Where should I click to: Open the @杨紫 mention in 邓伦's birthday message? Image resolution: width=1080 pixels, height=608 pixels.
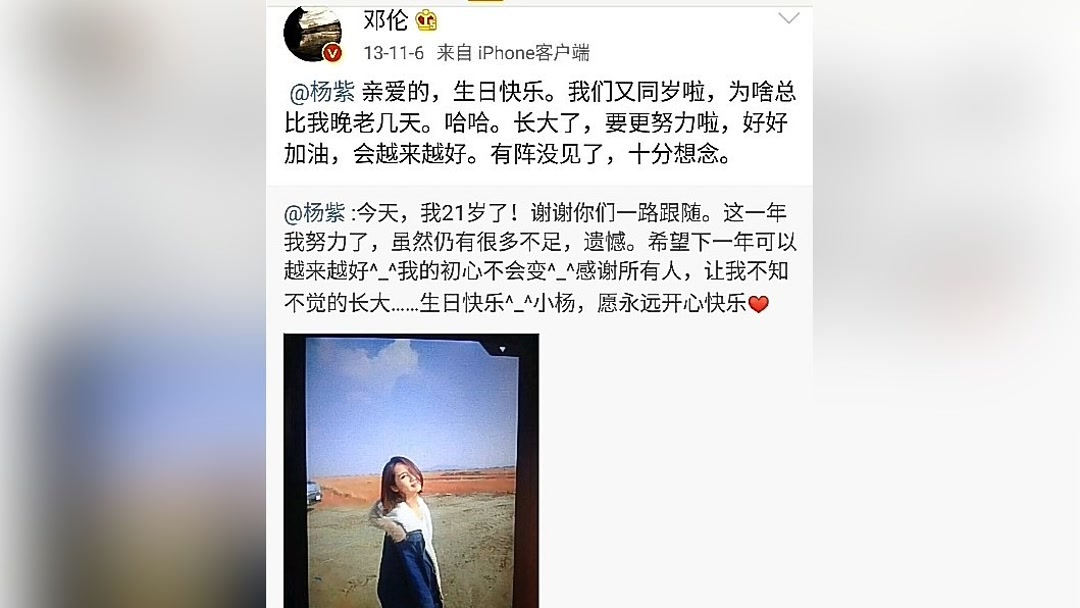coord(322,93)
